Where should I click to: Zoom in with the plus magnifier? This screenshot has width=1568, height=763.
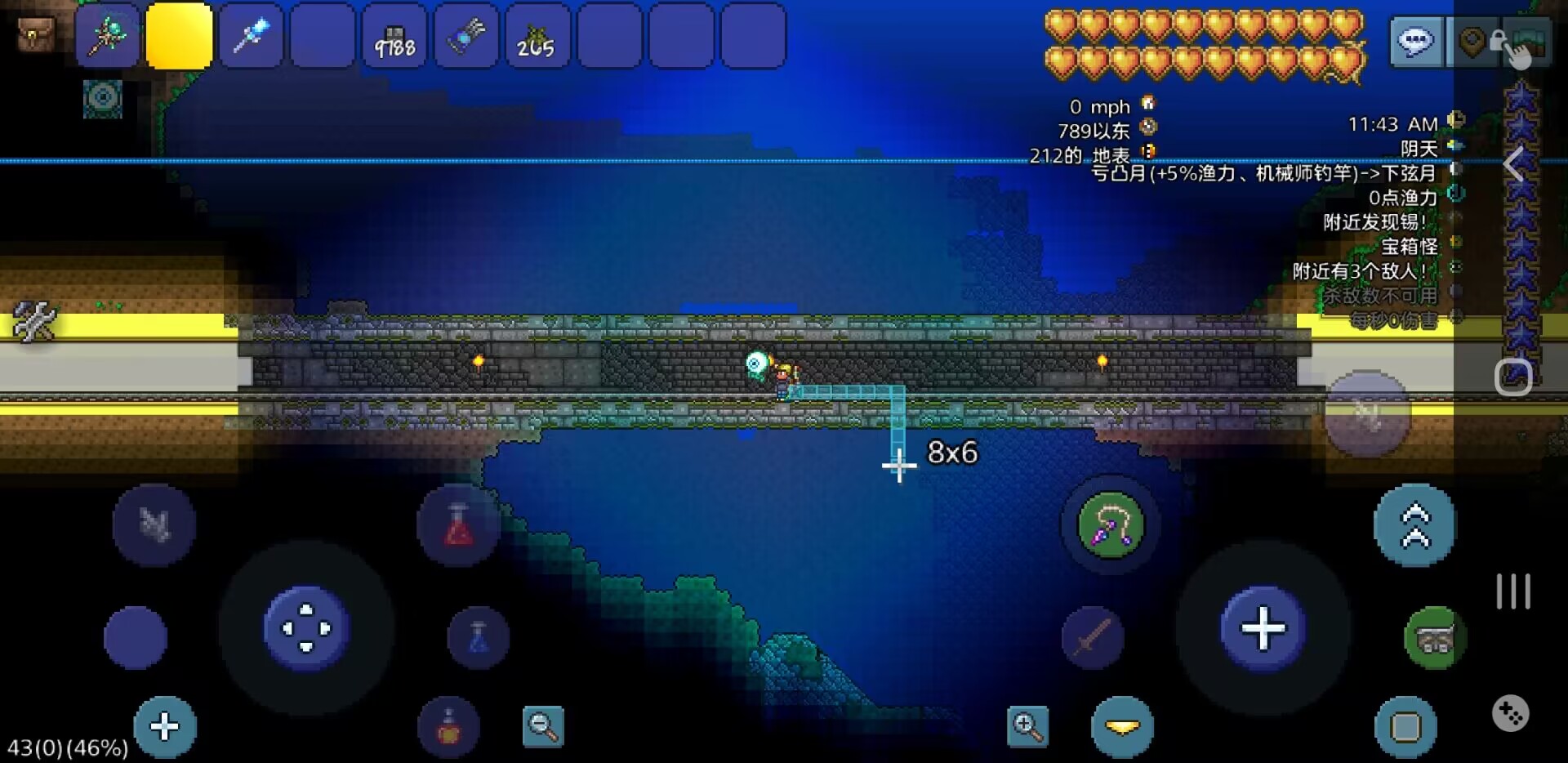click(x=1027, y=726)
